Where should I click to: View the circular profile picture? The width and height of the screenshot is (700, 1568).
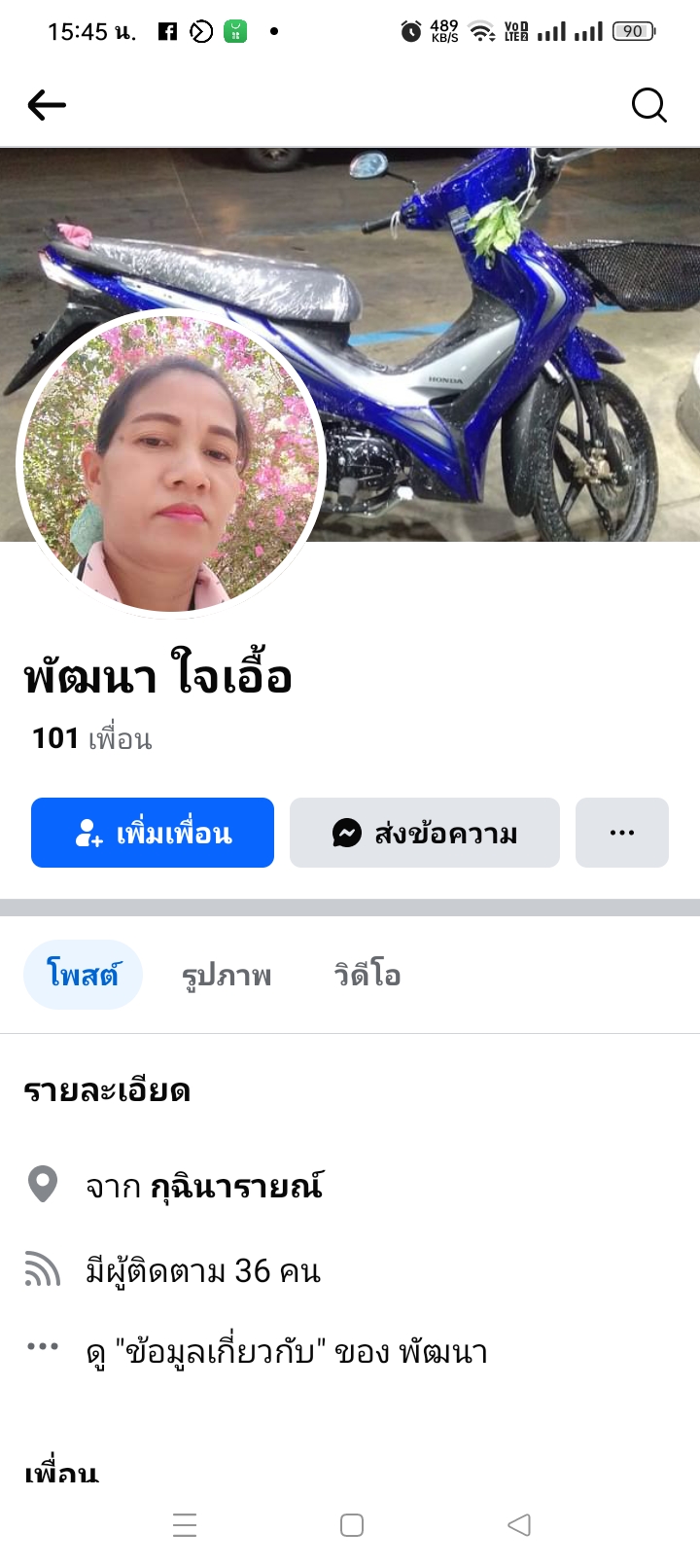pyautogui.click(x=171, y=464)
